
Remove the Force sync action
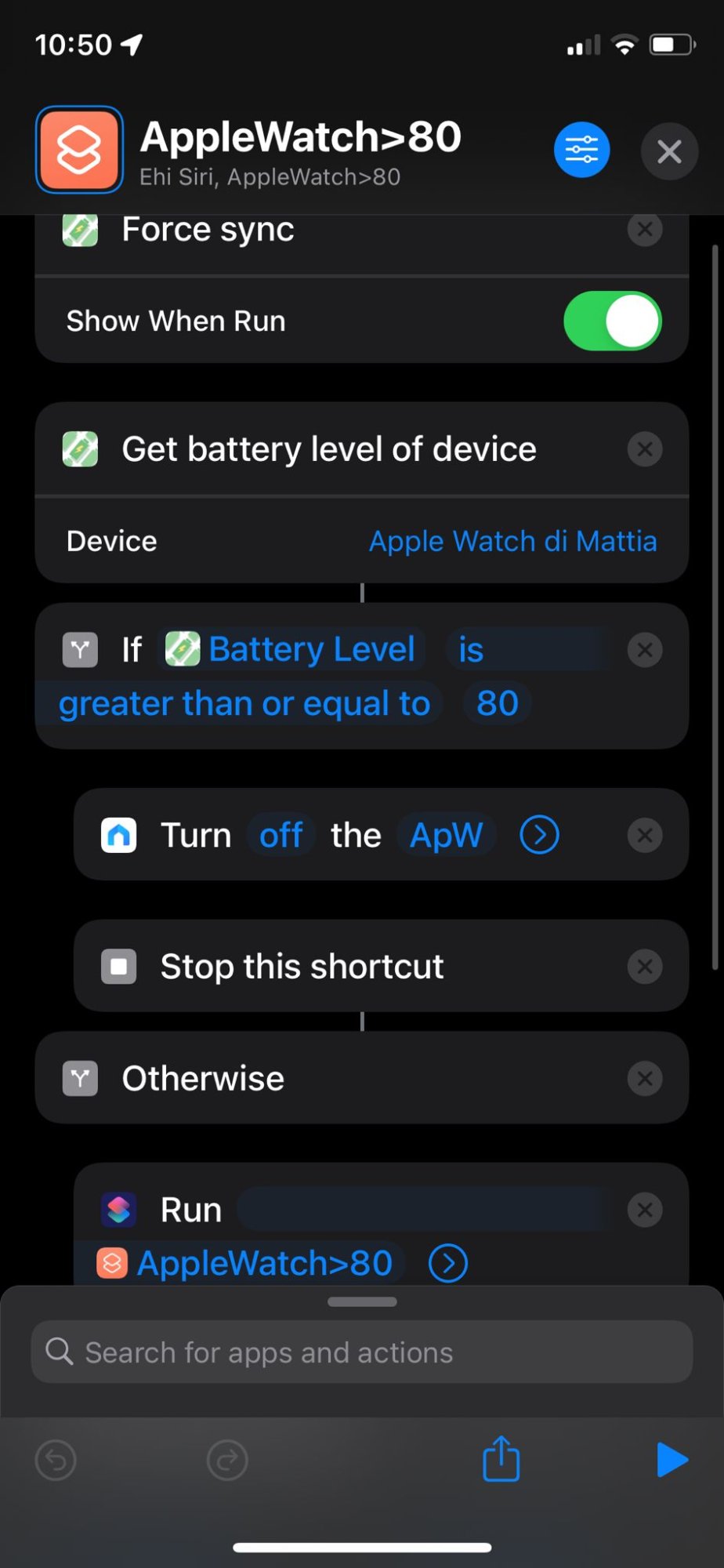coord(645,229)
